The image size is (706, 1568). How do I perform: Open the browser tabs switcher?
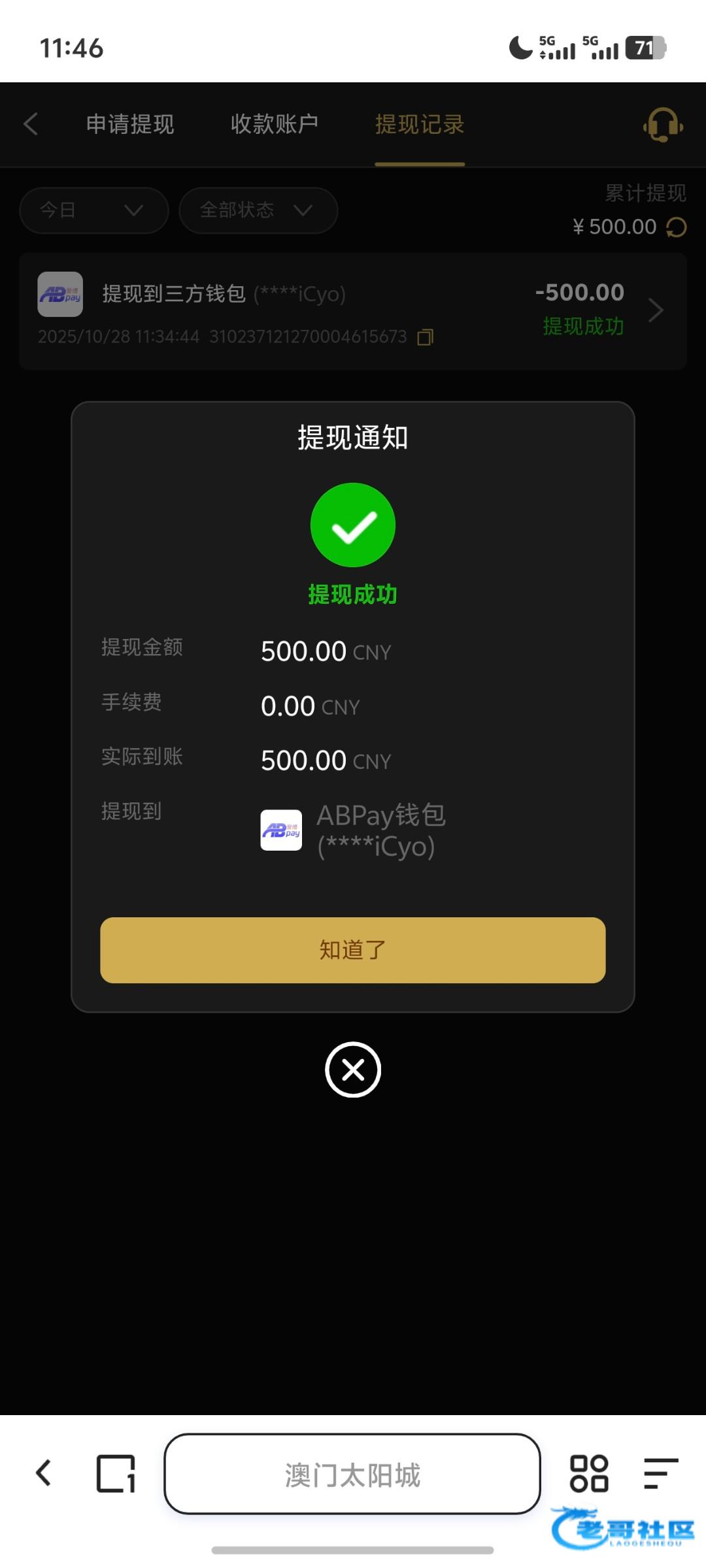pyautogui.click(x=116, y=1473)
